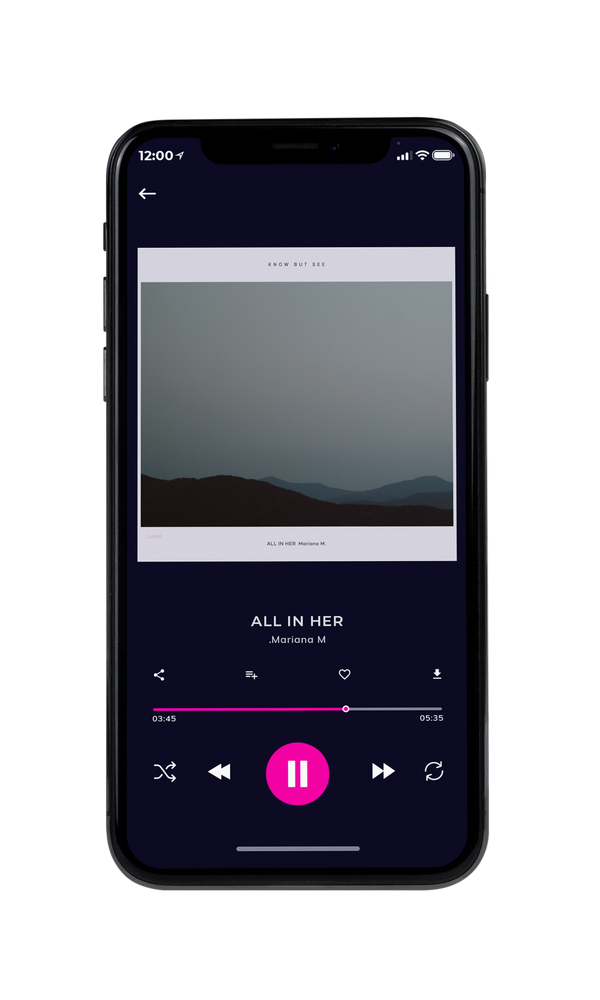This screenshot has width=600, height=1000.
Task: Download the current track
Action: point(437,674)
